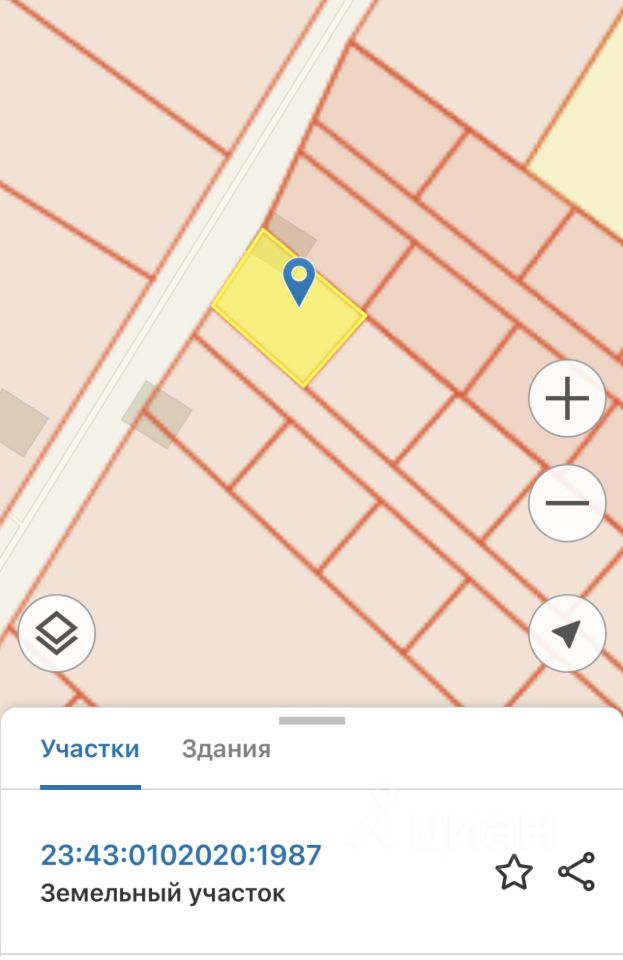The image size is (623, 960).
Task: Open the map layers selector
Action: click(57, 633)
